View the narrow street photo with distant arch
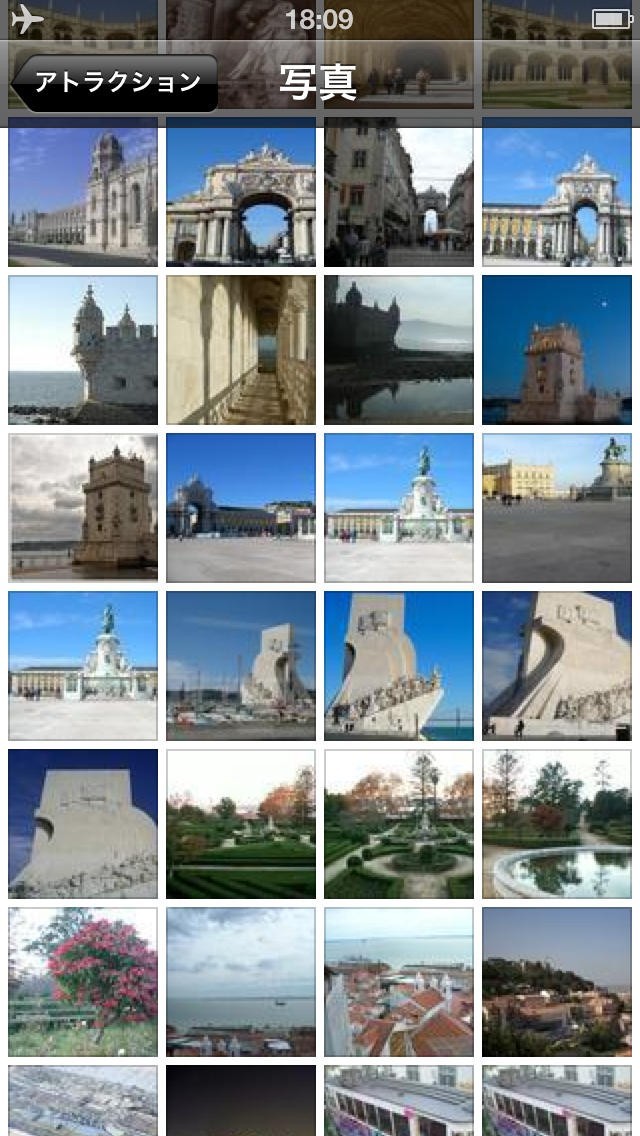 pyautogui.click(x=398, y=192)
